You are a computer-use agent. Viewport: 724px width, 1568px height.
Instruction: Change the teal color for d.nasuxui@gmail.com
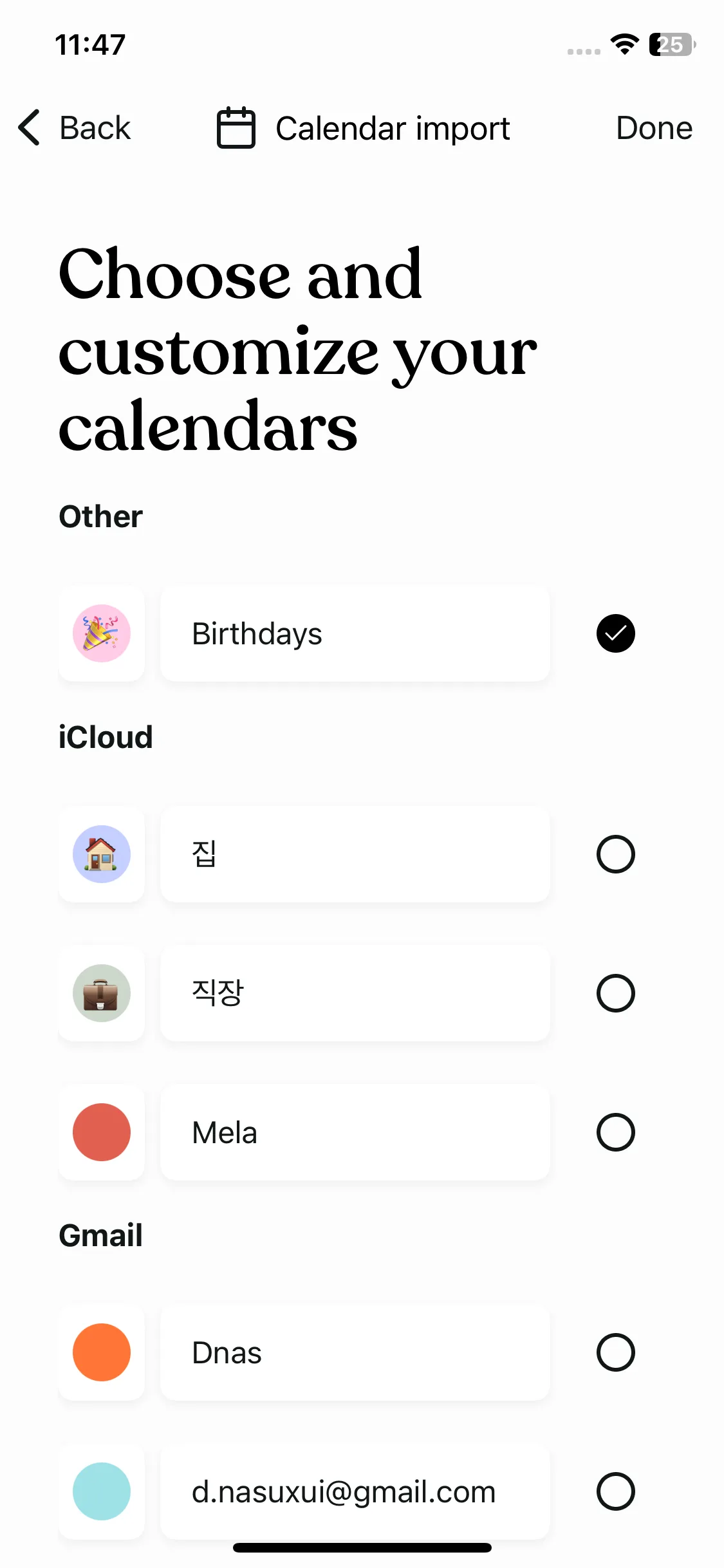pos(102,1491)
